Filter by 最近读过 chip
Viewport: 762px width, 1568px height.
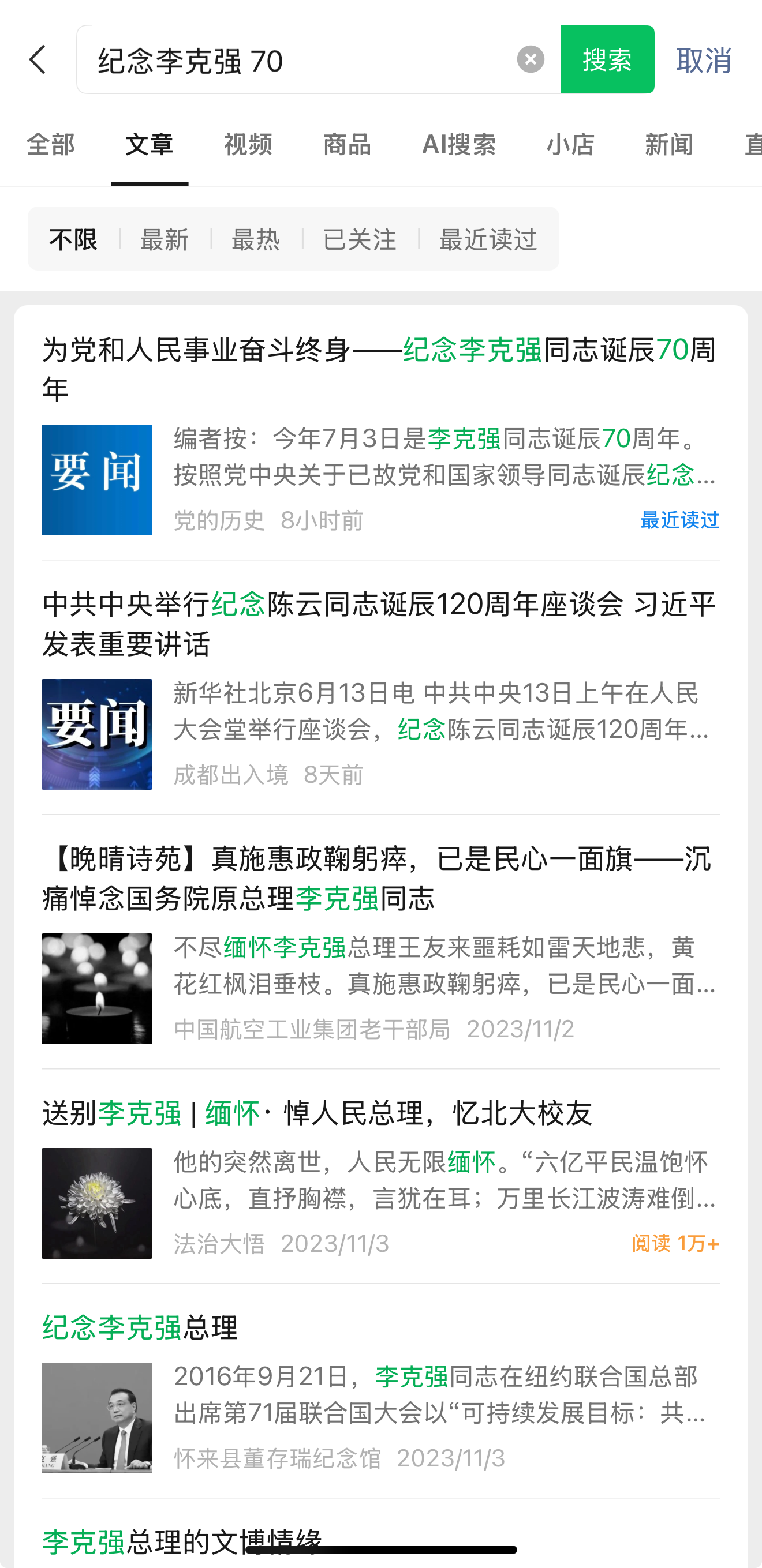(x=488, y=239)
